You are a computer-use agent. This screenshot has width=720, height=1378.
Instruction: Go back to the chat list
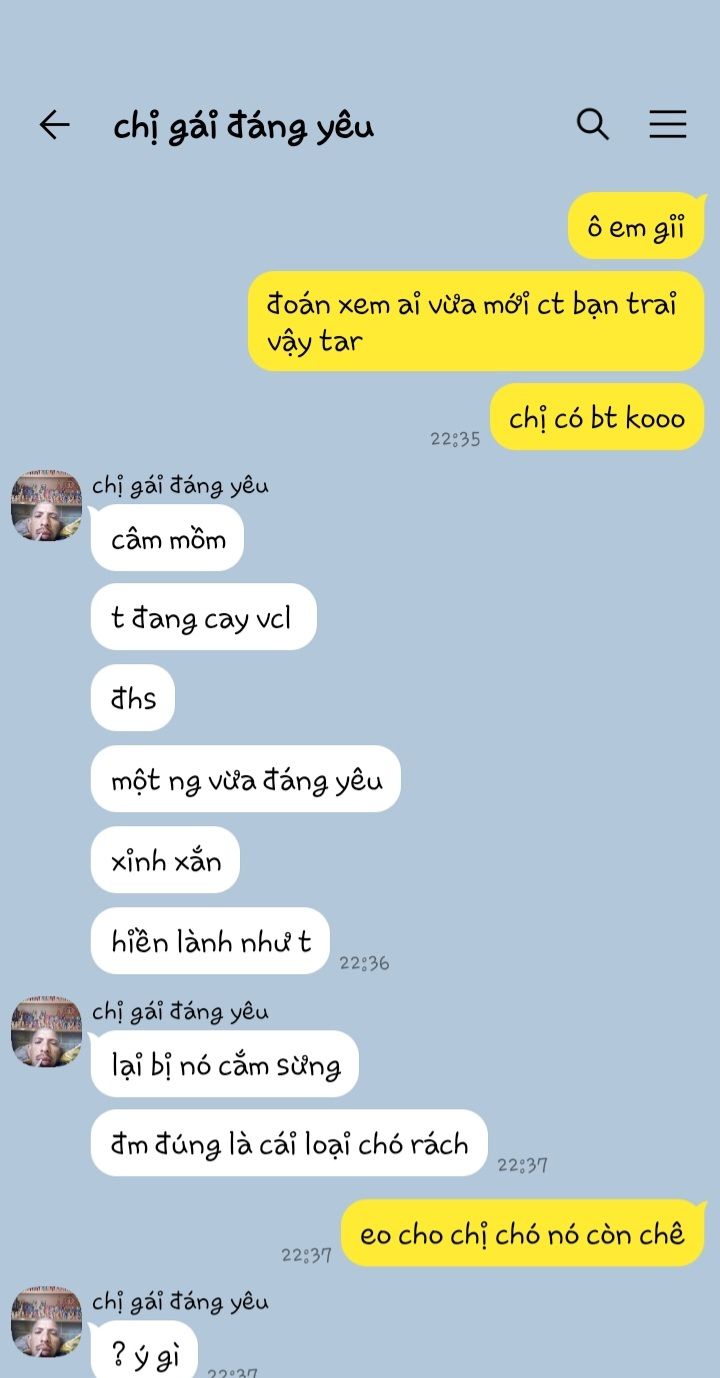54,125
